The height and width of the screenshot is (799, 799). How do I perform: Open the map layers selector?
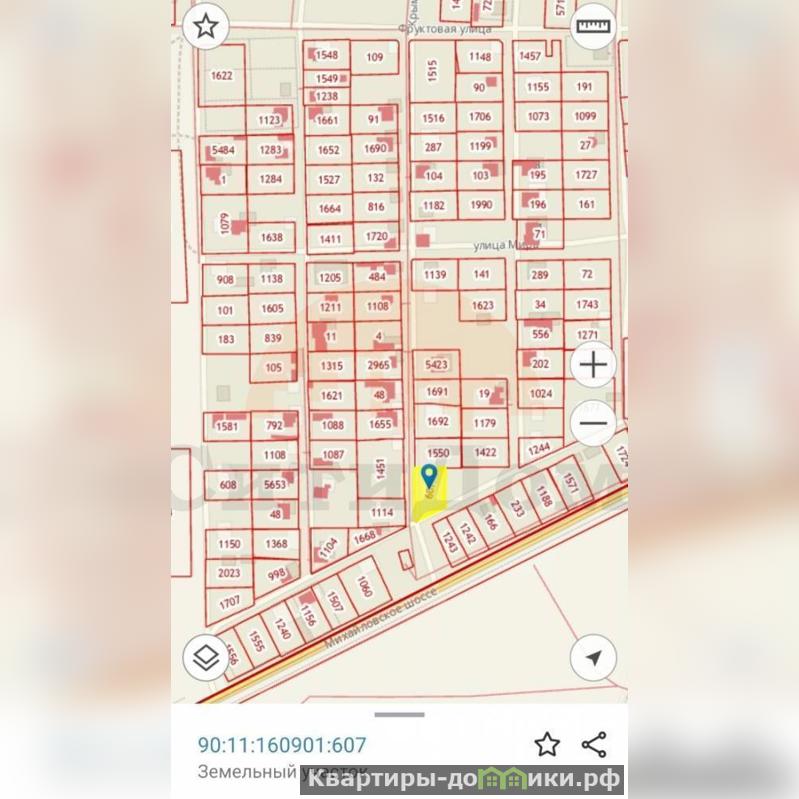pyautogui.click(x=205, y=657)
